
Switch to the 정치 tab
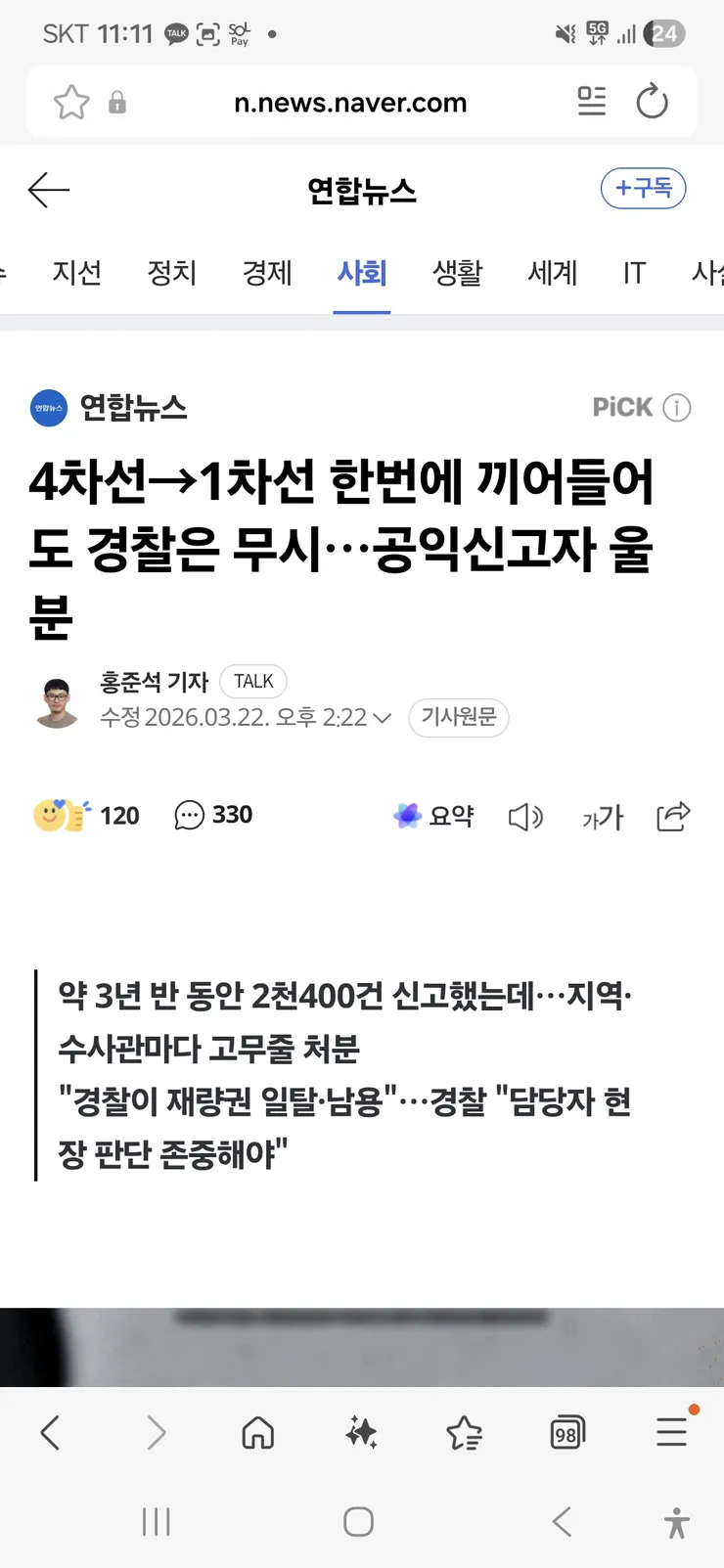[x=172, y=272]
